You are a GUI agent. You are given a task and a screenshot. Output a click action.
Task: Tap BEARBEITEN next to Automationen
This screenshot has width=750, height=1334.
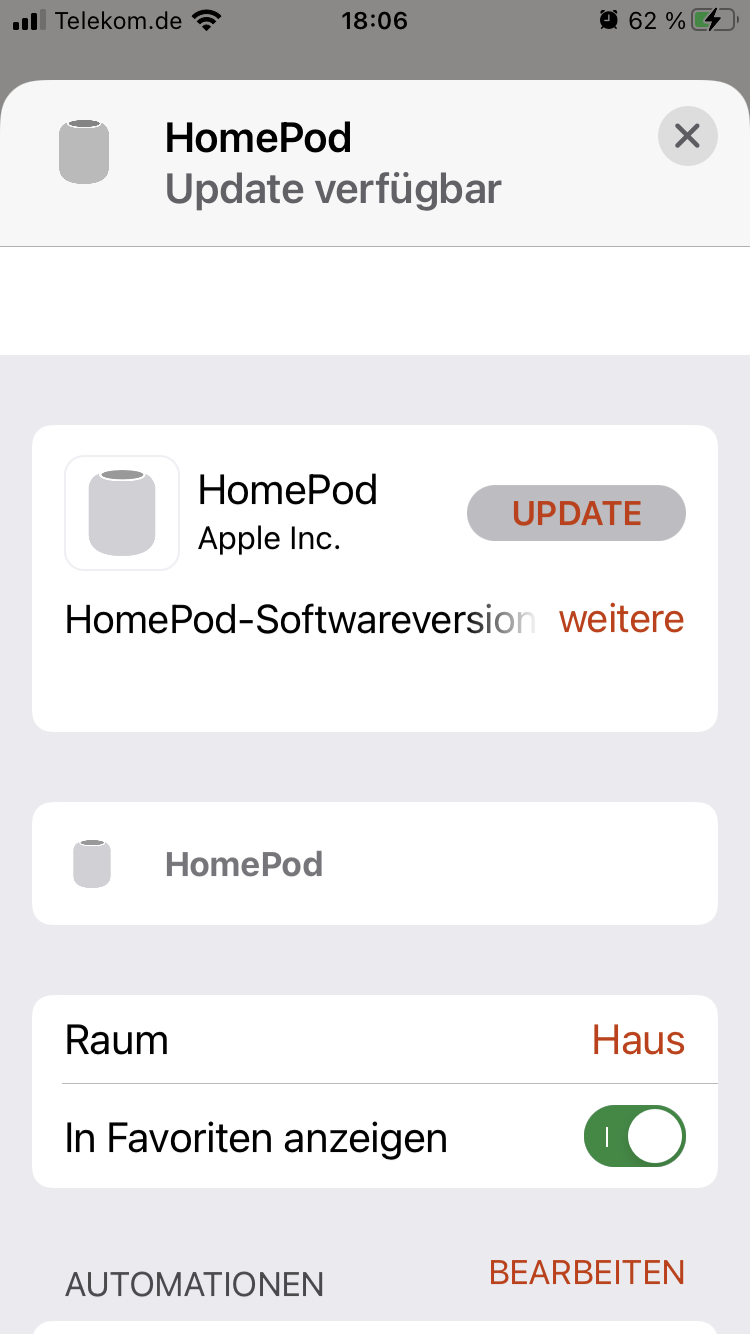pyautogui.click(x=586, y=1272)
